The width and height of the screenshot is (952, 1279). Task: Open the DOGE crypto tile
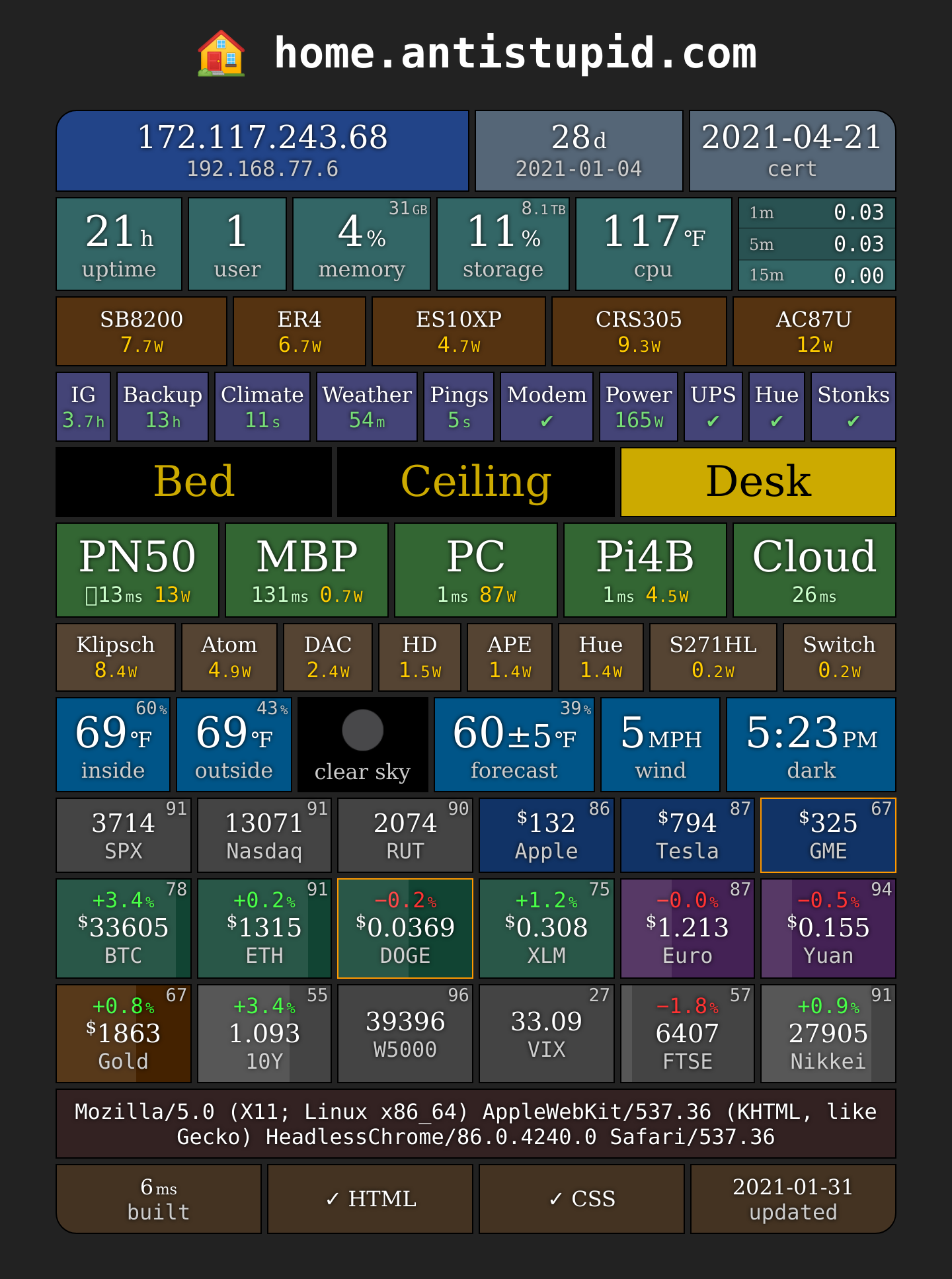click(405, 928)
